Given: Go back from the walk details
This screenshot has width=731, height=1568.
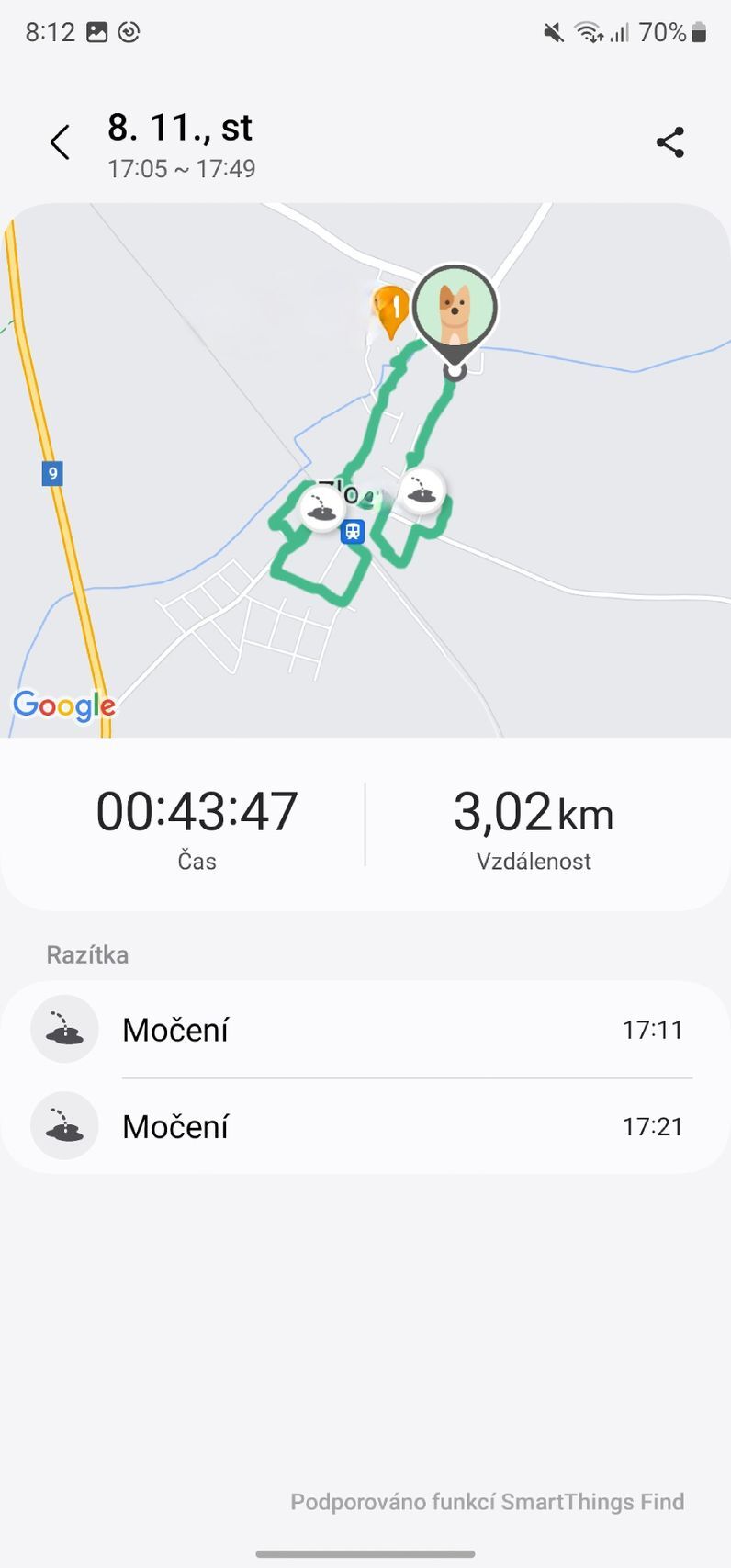Looking at the screenshot, I should 61,143.
